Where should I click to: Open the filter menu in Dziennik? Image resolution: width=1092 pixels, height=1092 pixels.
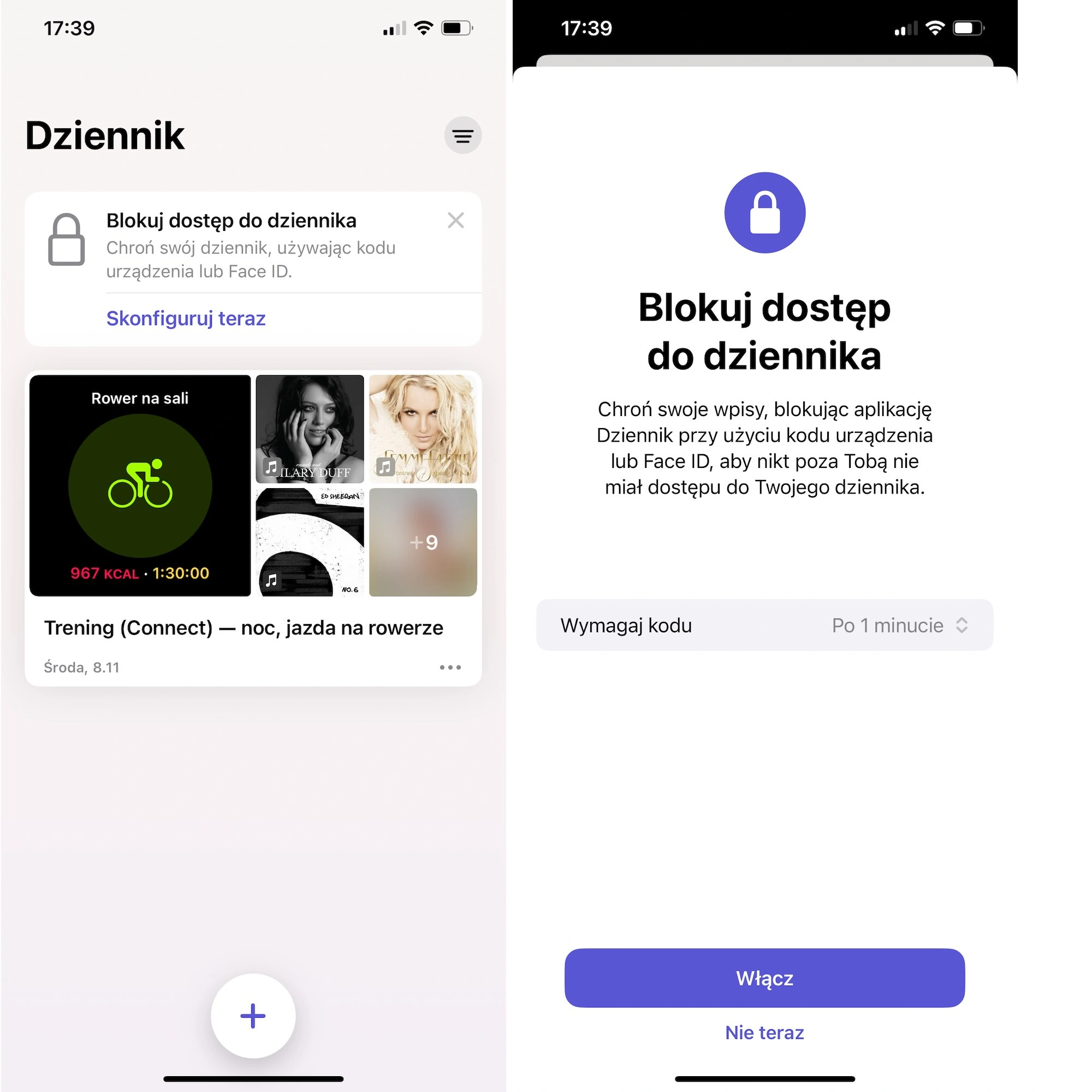click(462, 135)
